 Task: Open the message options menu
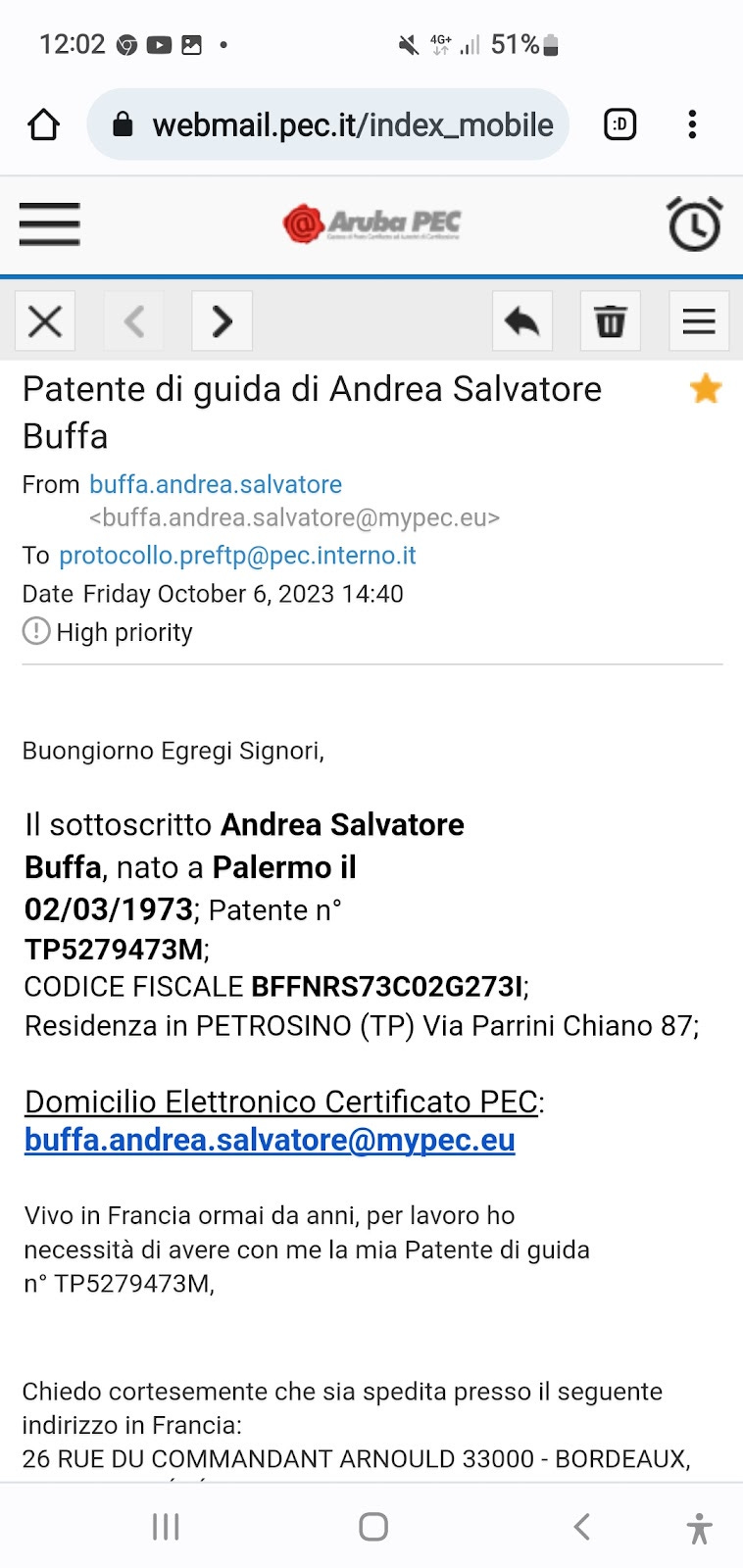[x=698, y=321]
